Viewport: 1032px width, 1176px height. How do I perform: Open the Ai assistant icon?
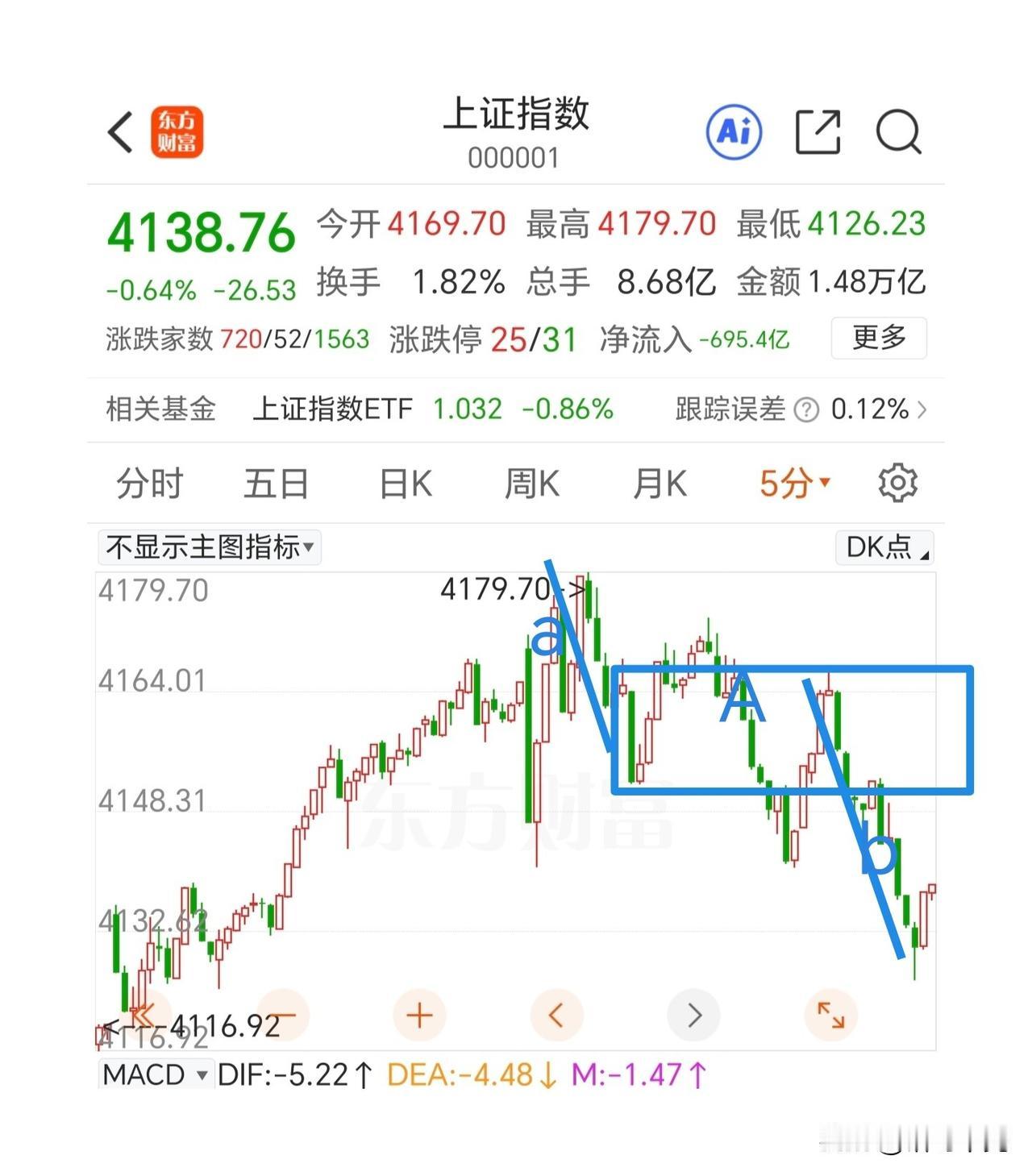tap(732, 131)
